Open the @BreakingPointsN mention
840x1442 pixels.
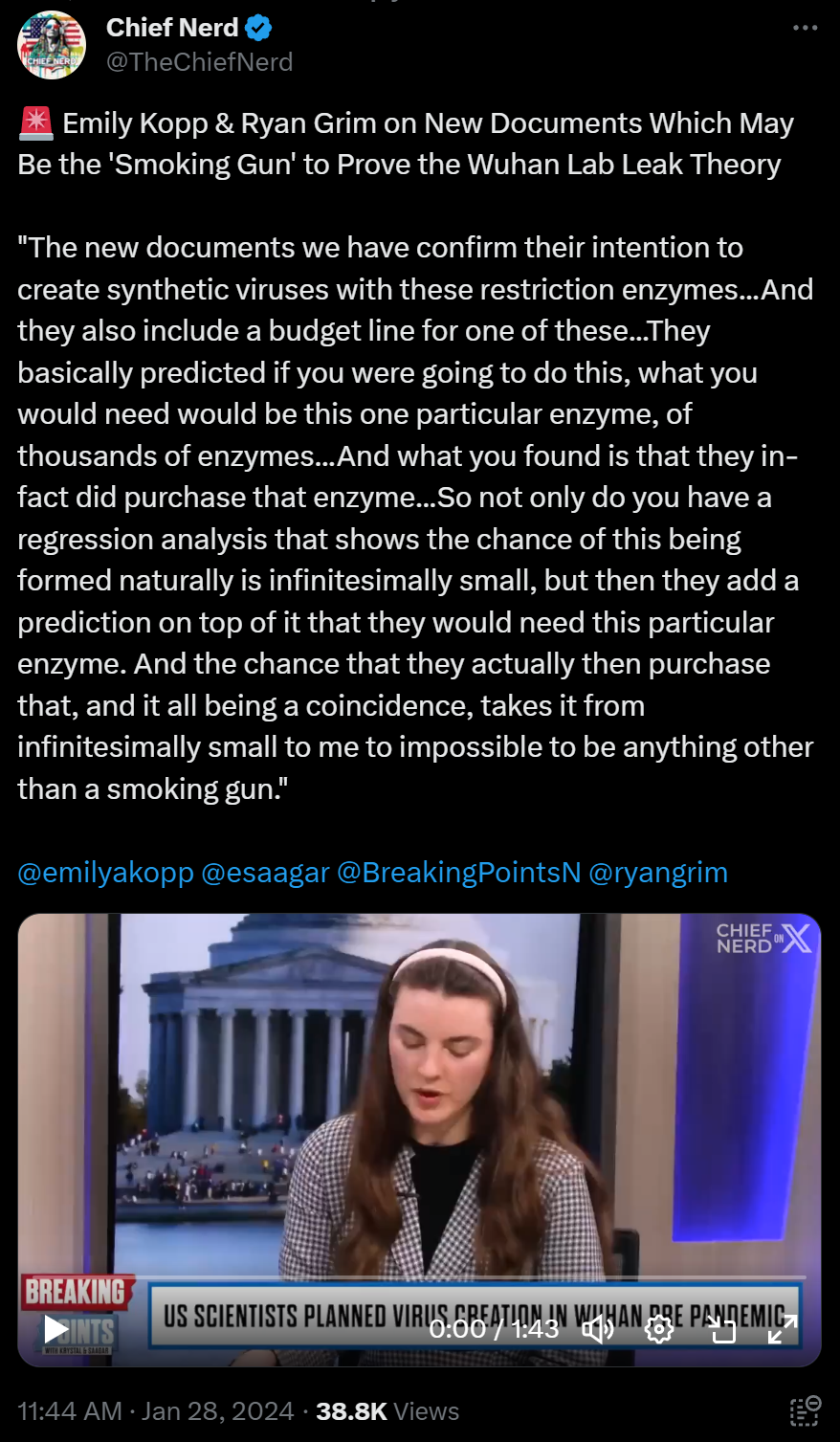(459, 873)
